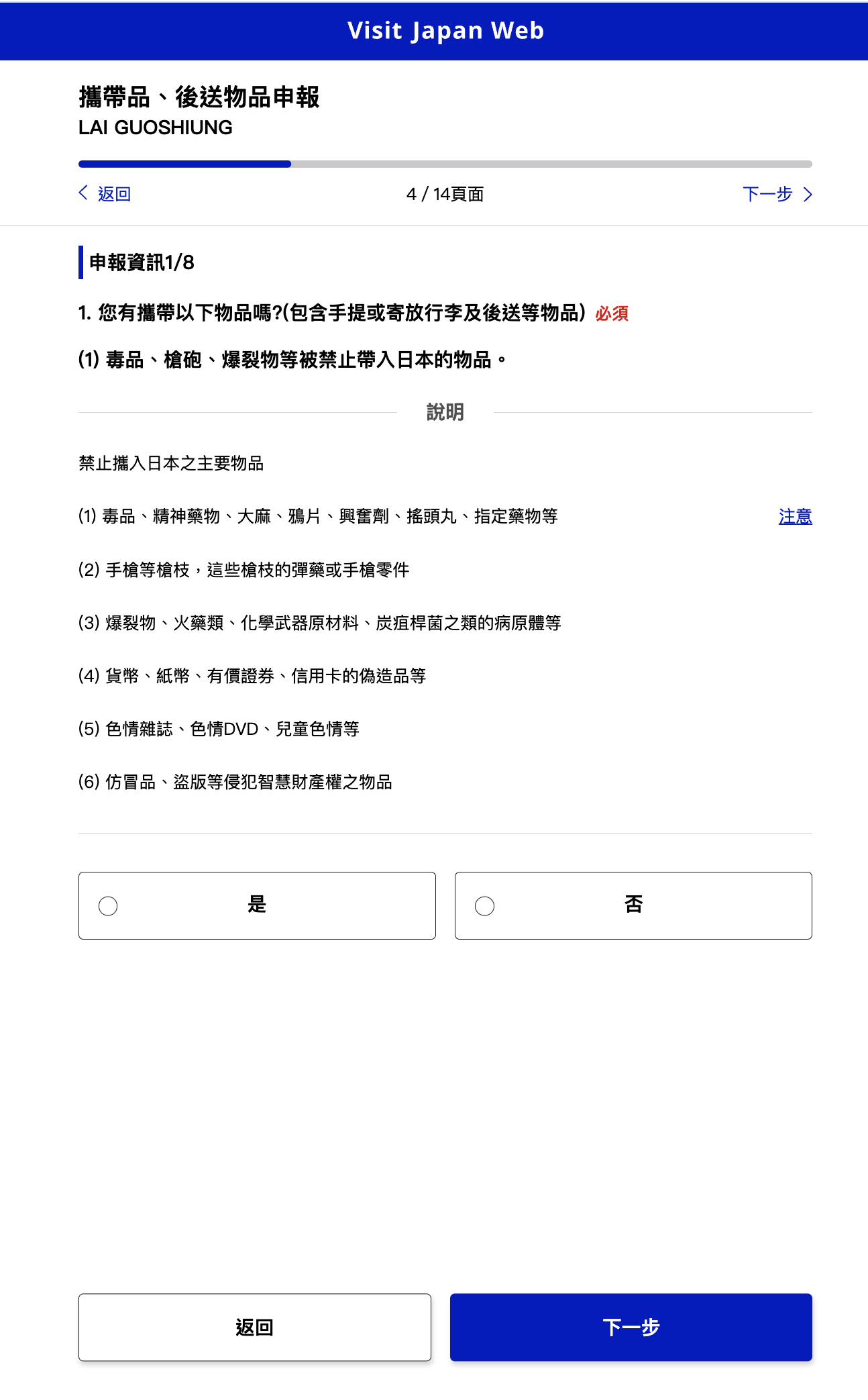Select the 是 (Yes) radio button
This screenshot has width=868, height=1400.
[x=257, y=906]
